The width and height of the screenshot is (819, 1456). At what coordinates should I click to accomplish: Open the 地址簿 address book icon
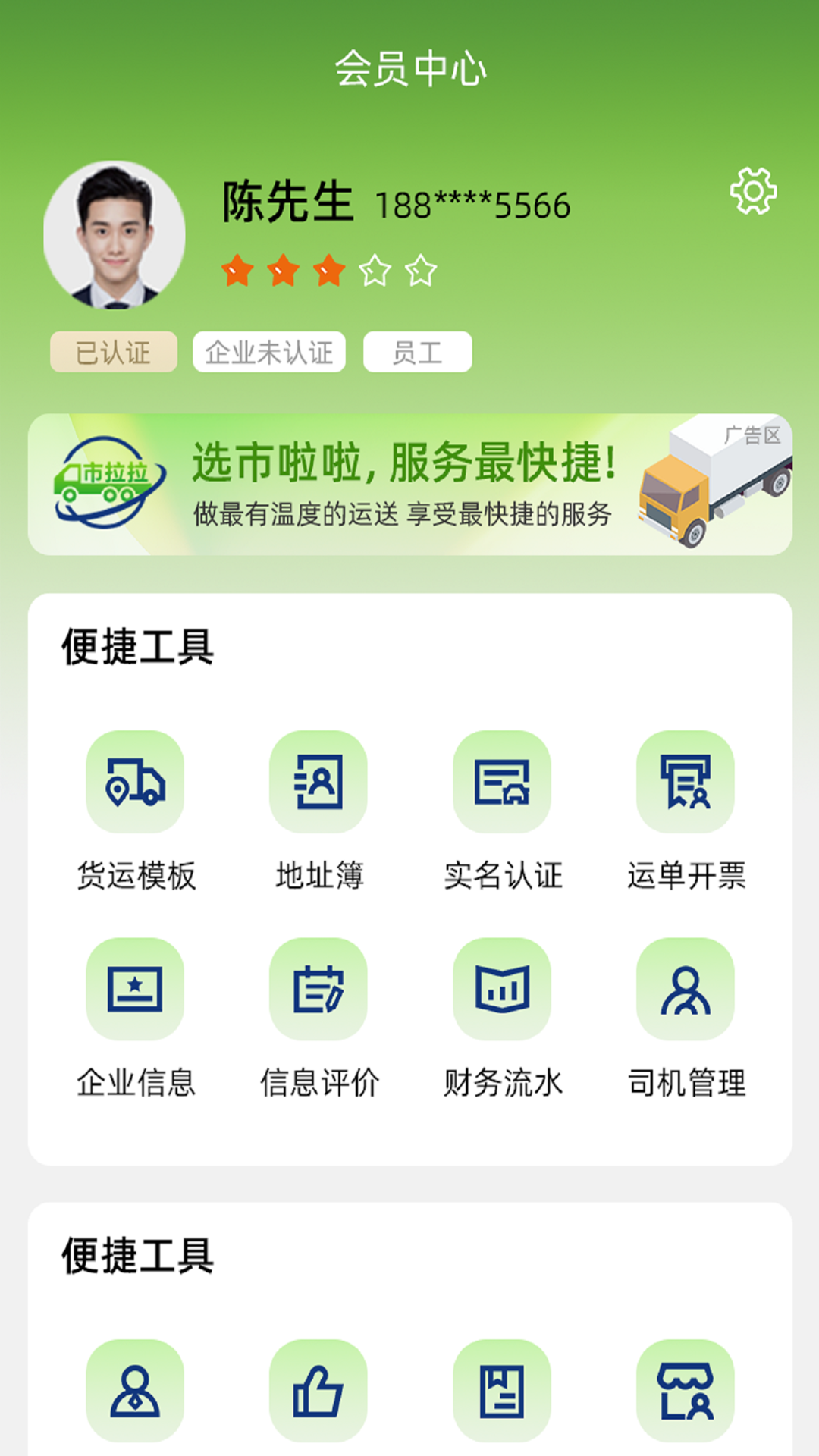[318, 785]
